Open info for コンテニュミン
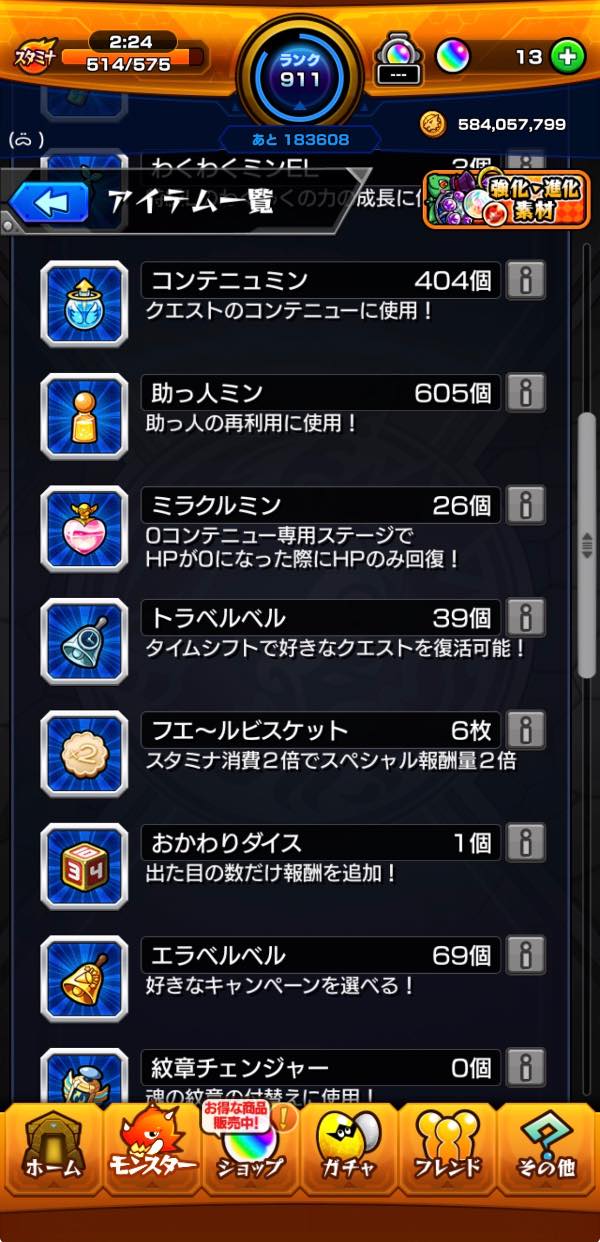 coord(526,281)
